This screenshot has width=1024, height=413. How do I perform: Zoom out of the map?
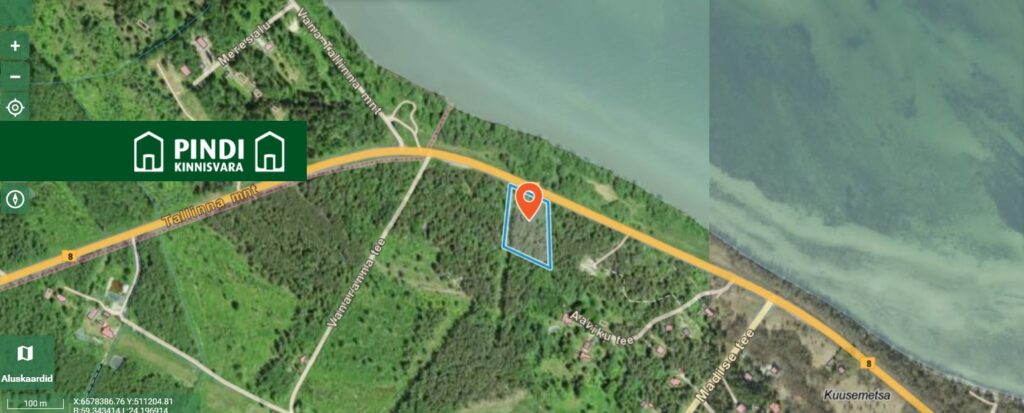[x=15, y=76]
